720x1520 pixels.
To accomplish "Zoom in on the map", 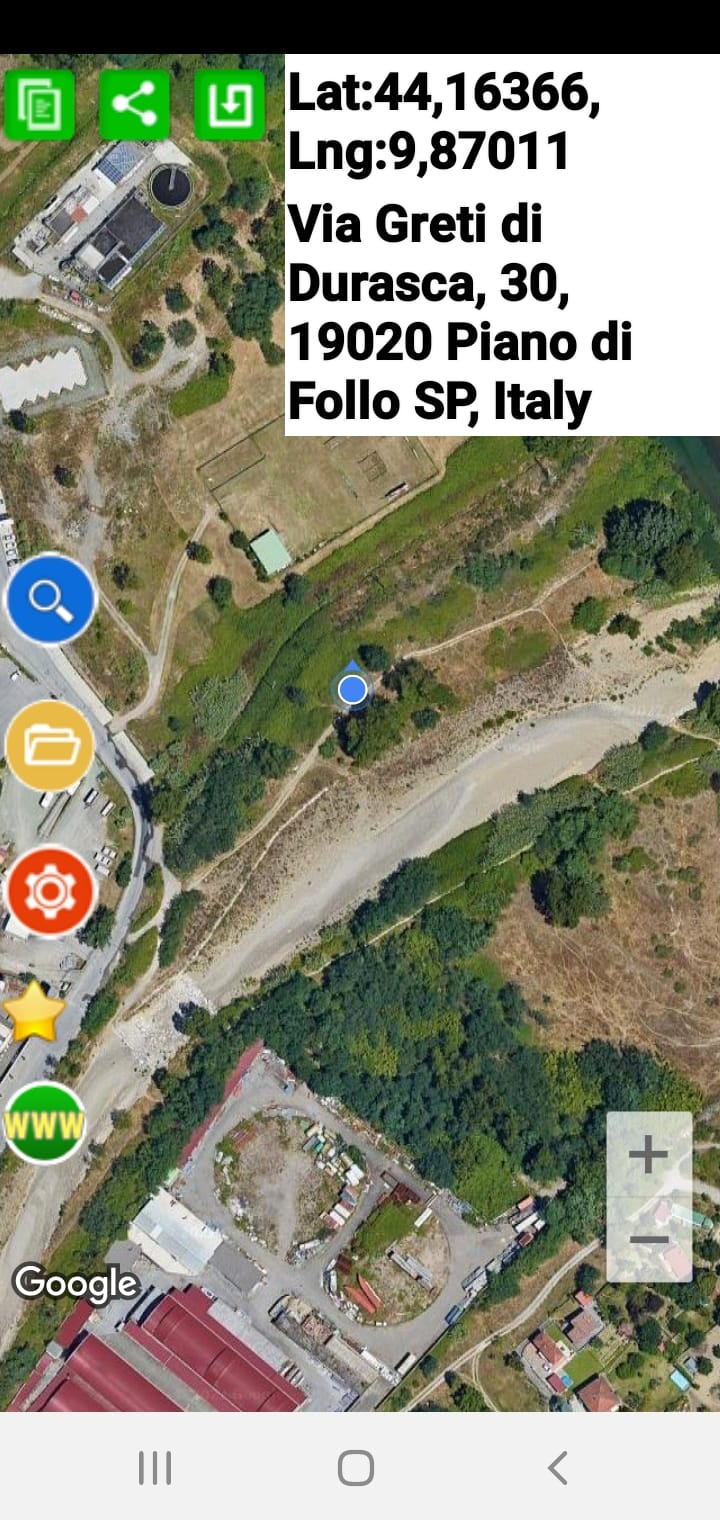I will coord(648,1155).
